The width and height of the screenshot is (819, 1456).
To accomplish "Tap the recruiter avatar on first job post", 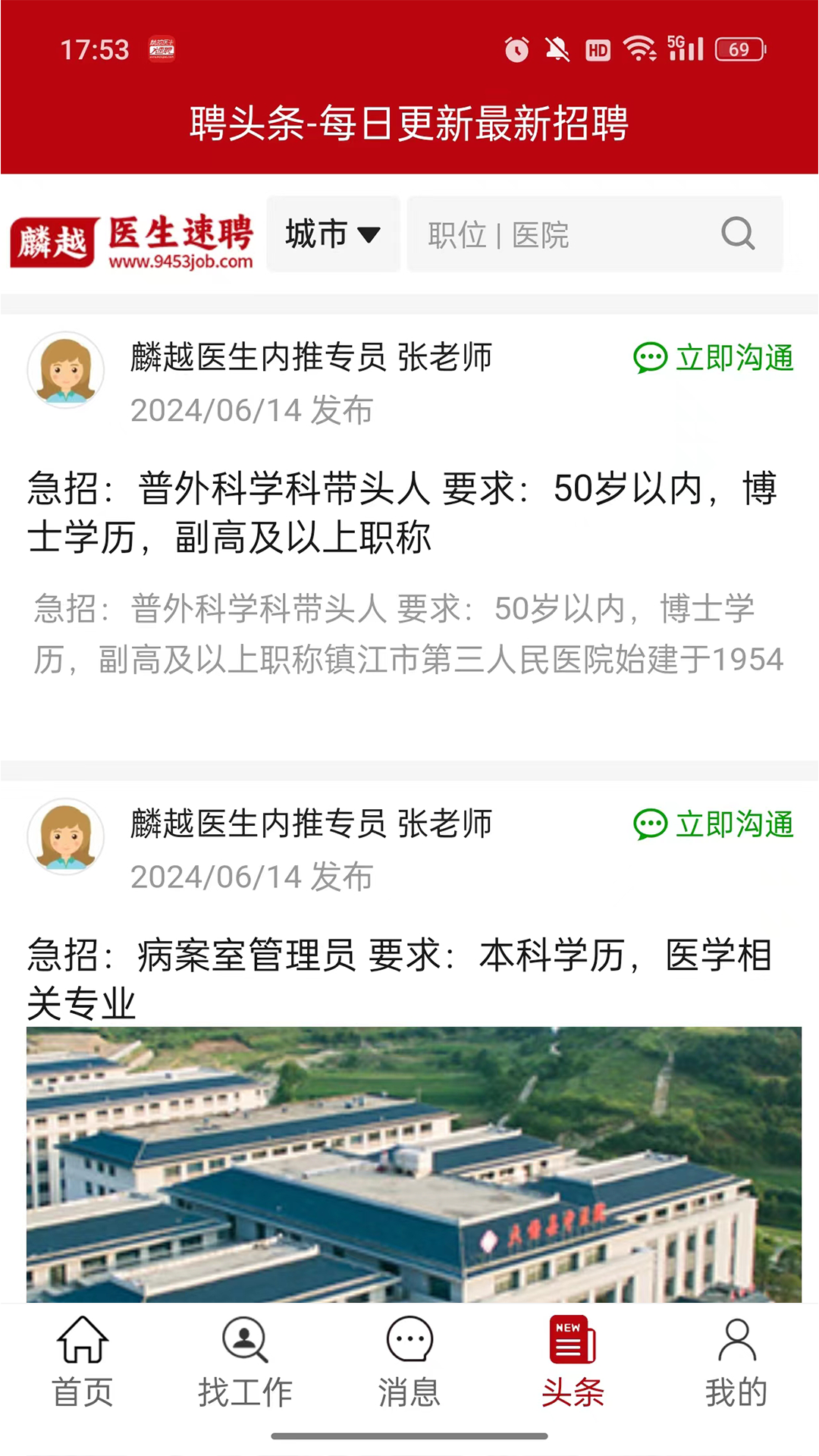I will pos(66,371).
